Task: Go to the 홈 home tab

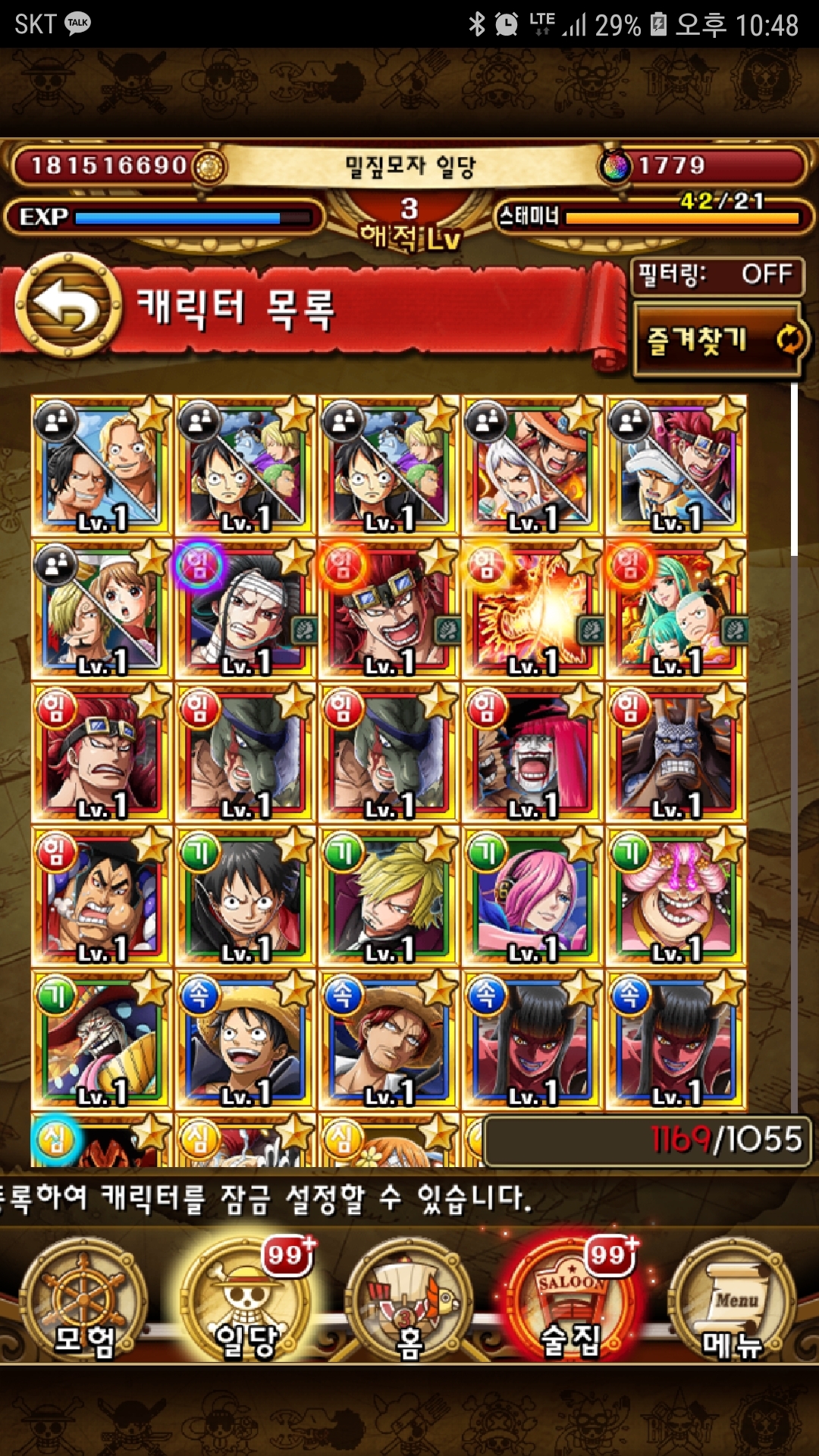Action: tap(409, 1300)
